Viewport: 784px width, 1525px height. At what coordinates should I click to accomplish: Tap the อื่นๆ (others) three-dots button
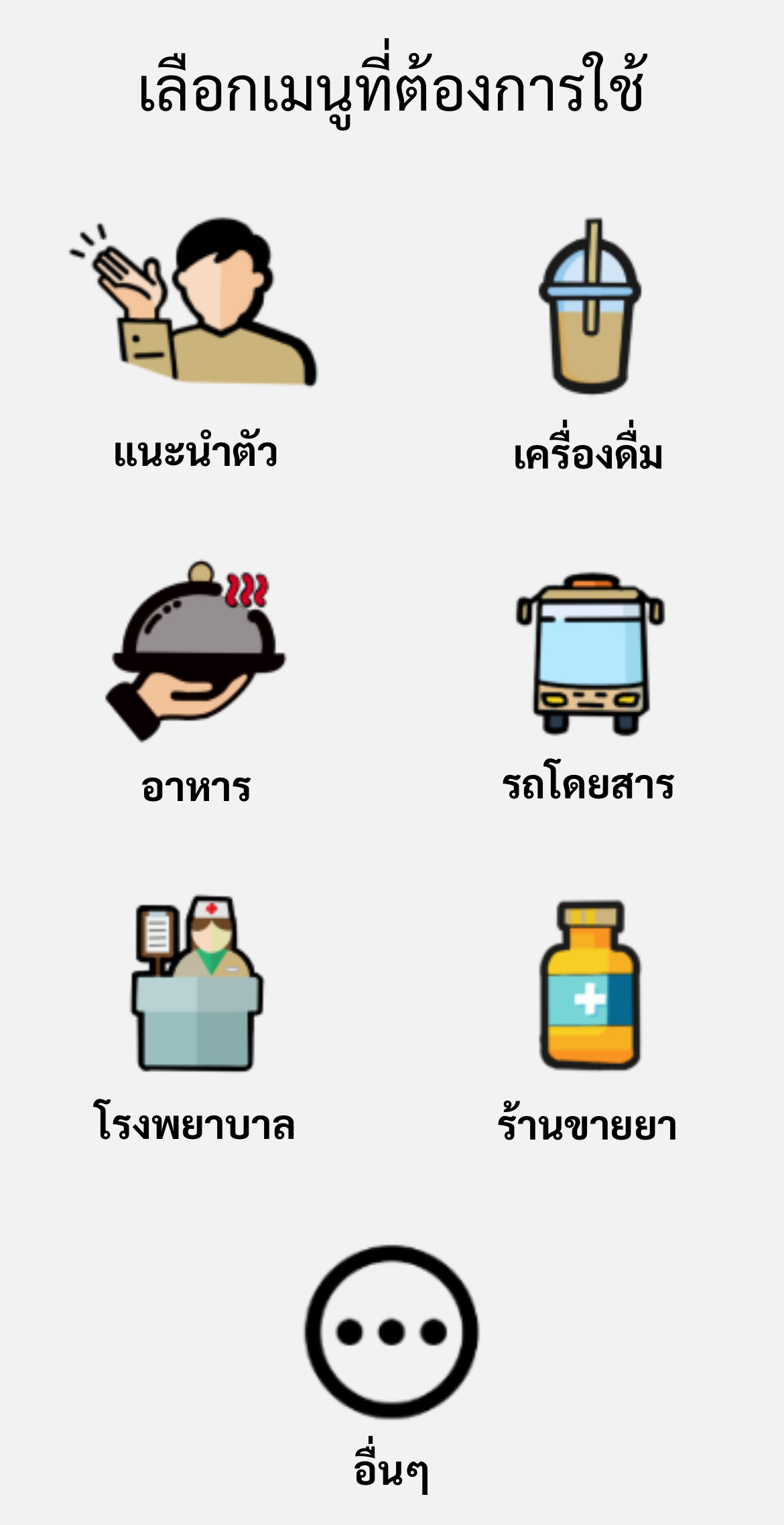(x=391, y=1331)
